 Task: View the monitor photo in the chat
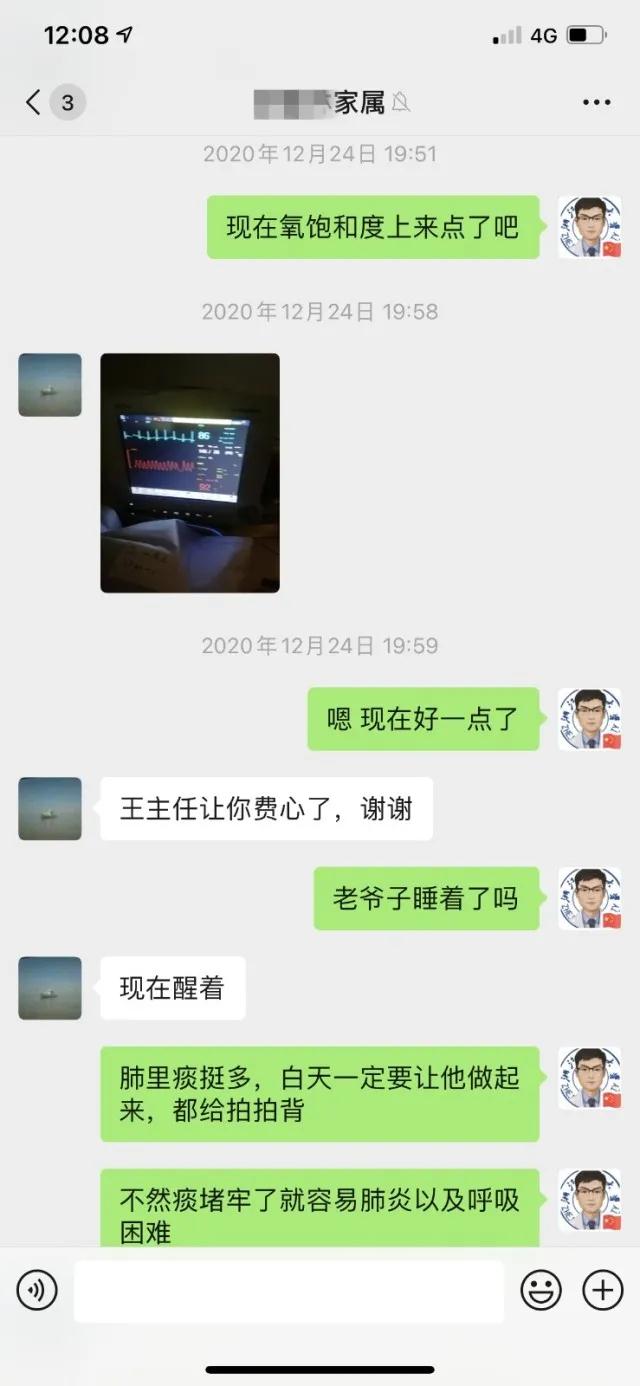[x=190, y=472]
